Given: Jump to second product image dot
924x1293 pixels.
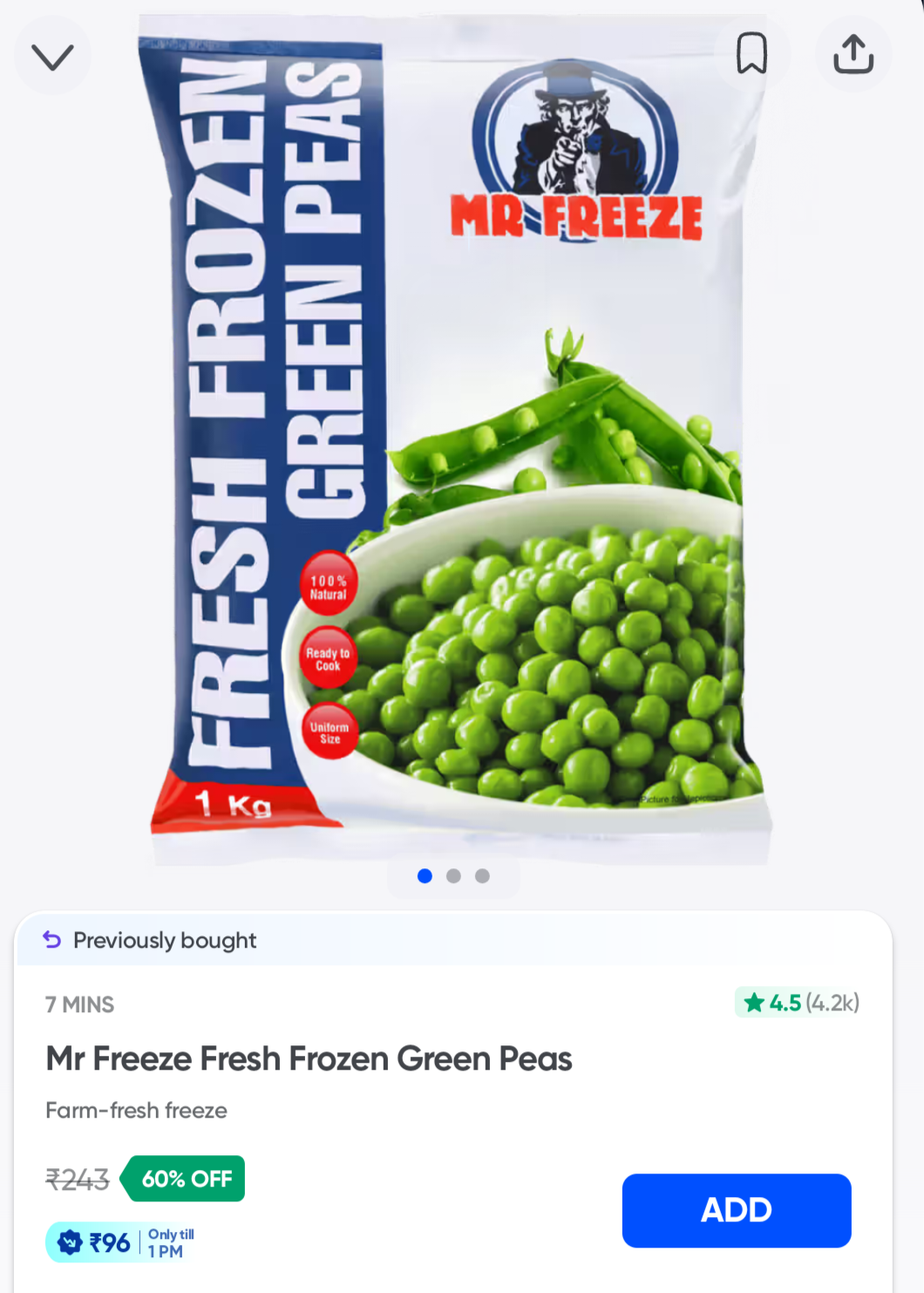Looking at the screenshot, I should tap(453, 876).
